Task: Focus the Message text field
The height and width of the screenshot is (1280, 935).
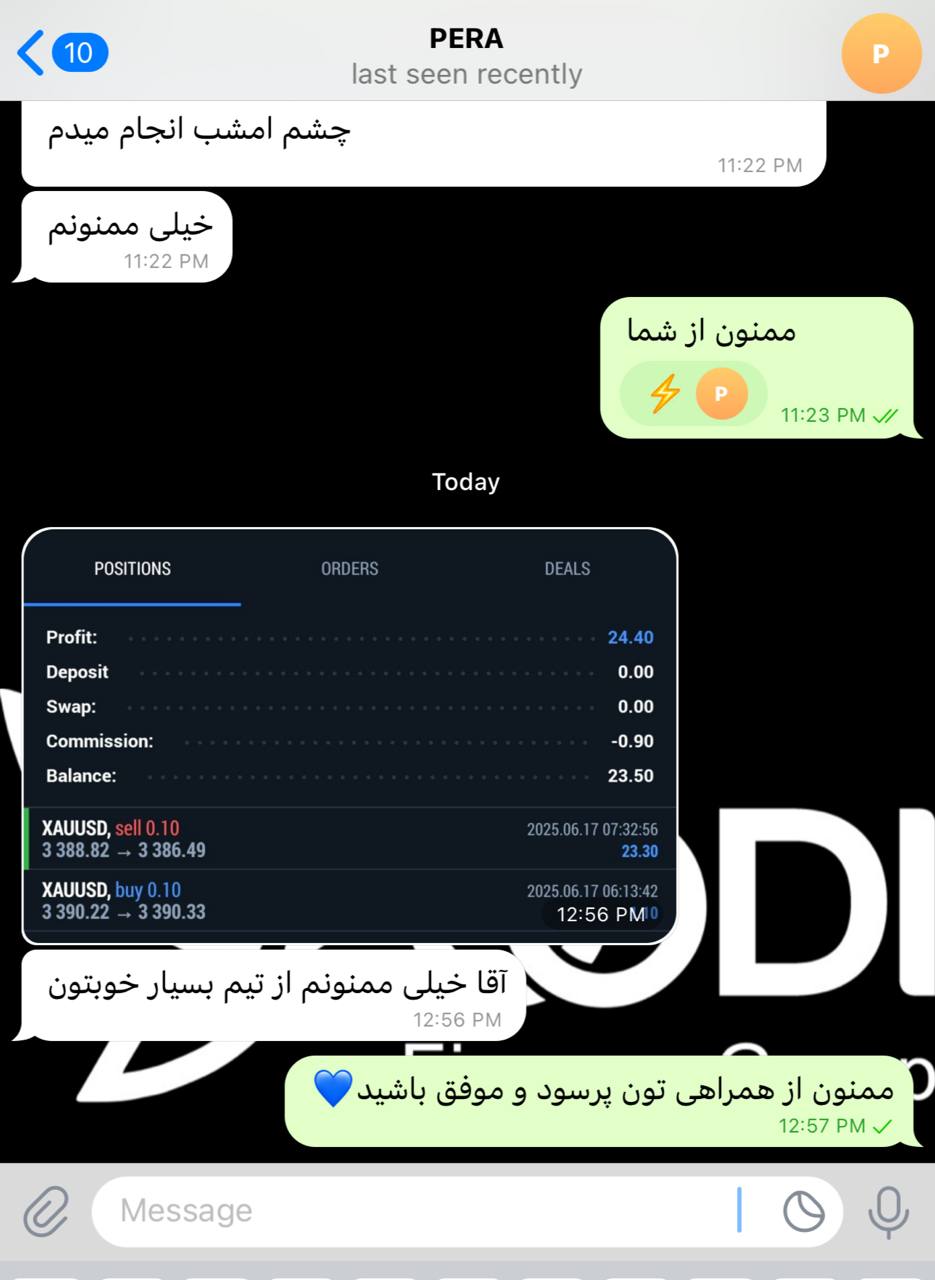Action: (x=420, y=1211)
